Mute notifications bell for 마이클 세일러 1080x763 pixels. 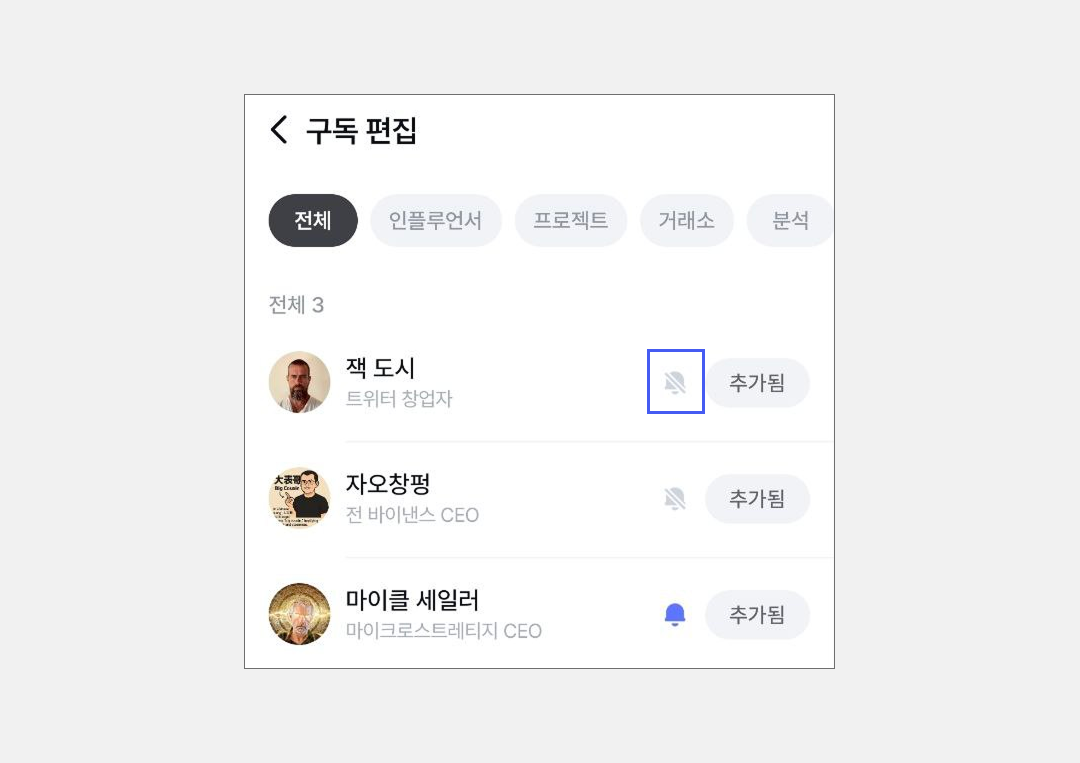coord(676,614)
